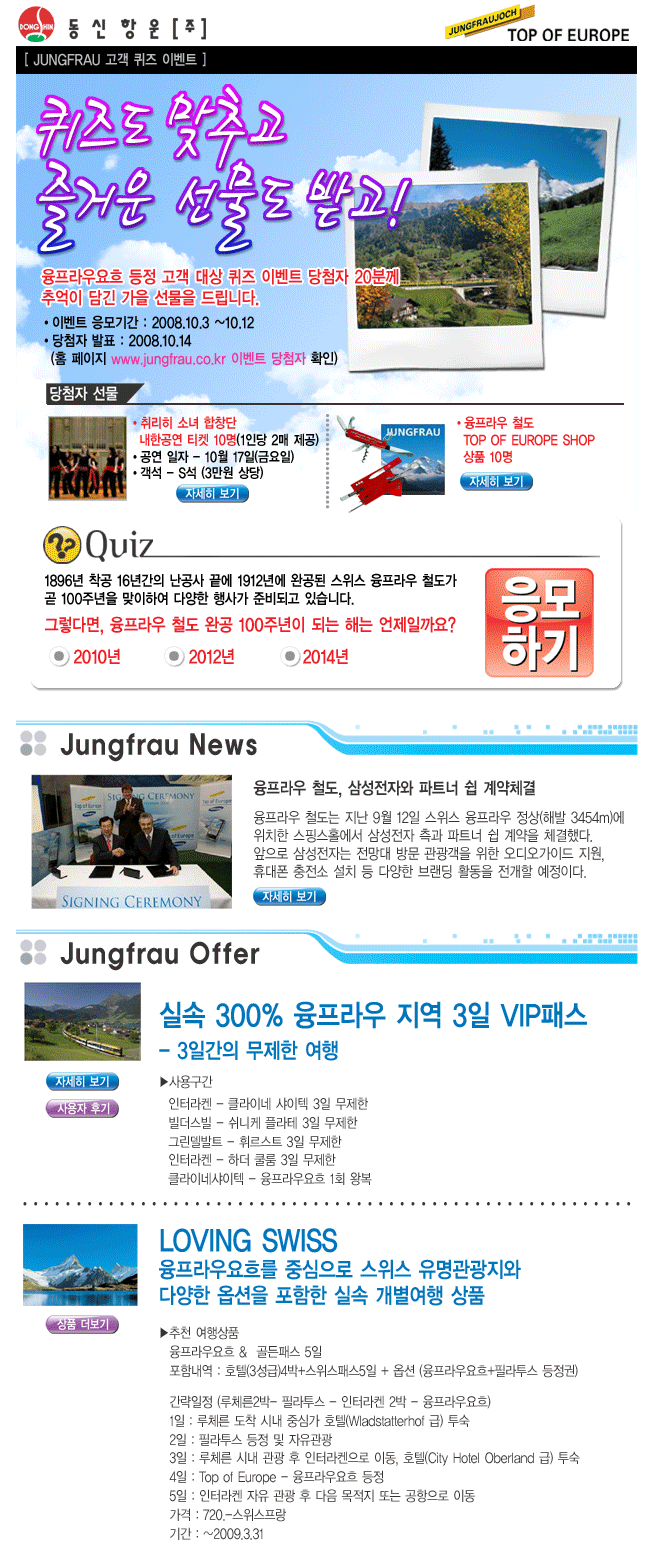The width and height of the screenshot is (652, 1556).
Task: Read 사용후기 reviews of the VIP pass
Action: click(x=83, y=1108)
